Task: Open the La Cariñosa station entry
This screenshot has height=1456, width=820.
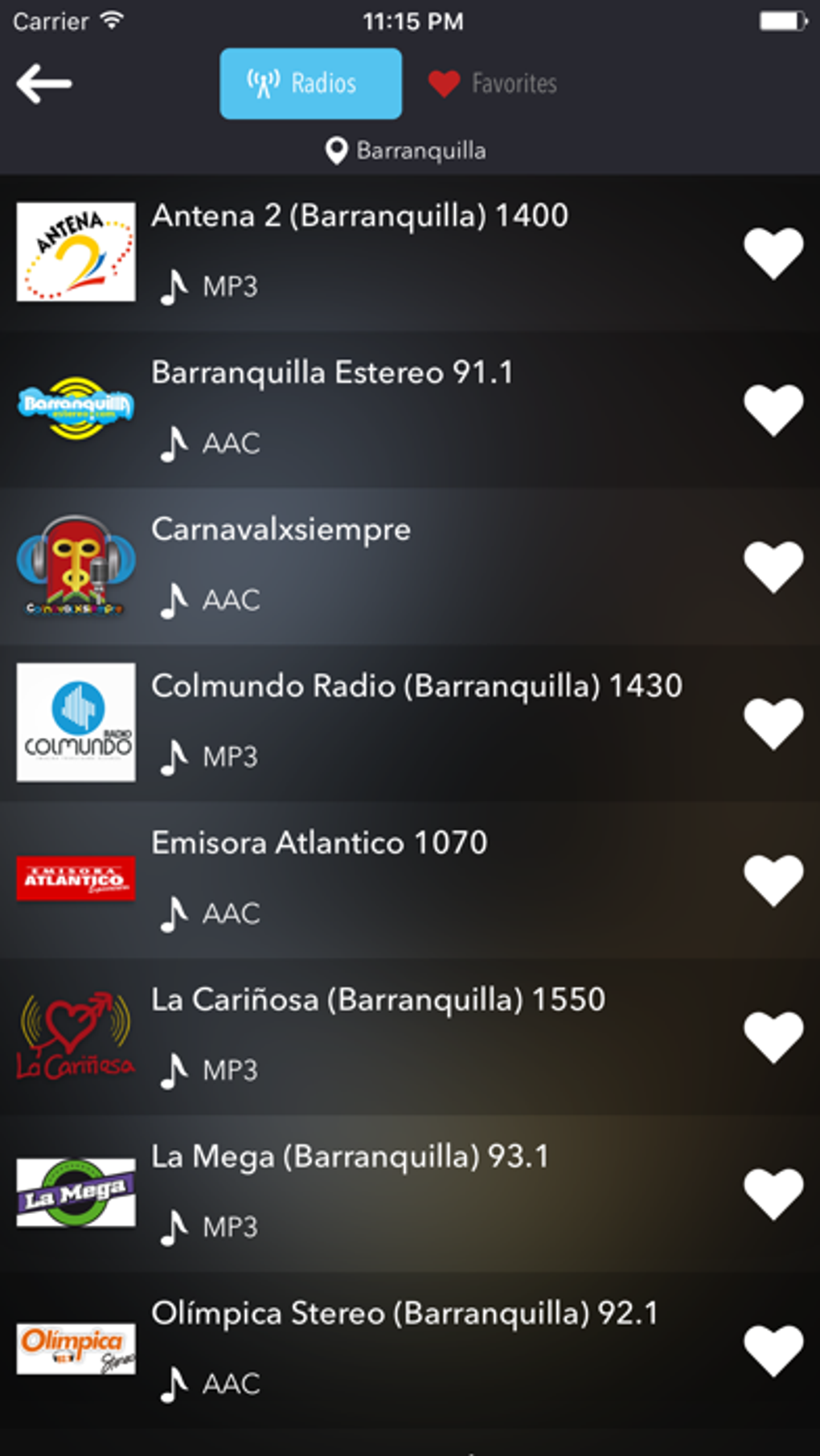Action: [378, 1036]
